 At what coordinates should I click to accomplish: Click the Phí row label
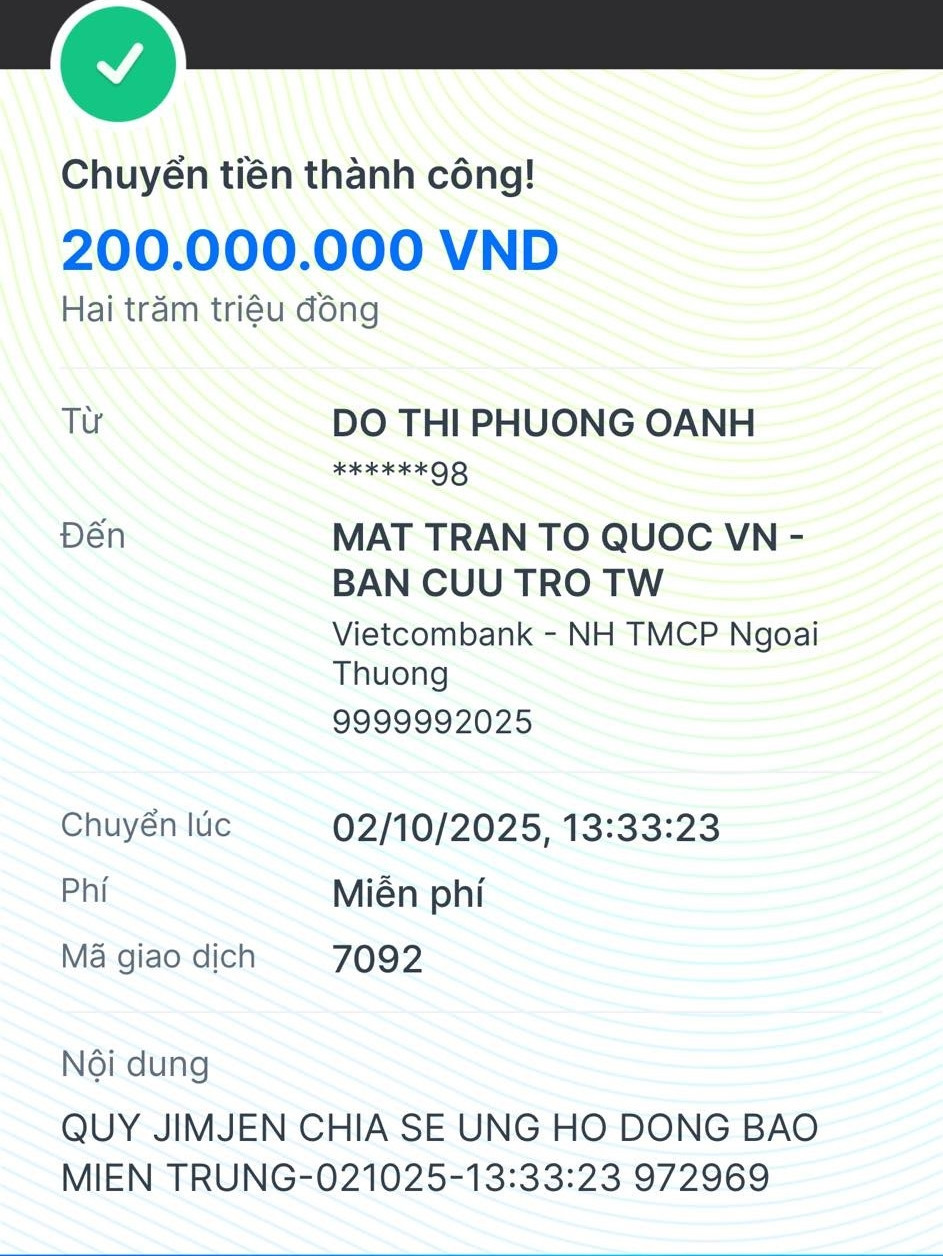83,890
